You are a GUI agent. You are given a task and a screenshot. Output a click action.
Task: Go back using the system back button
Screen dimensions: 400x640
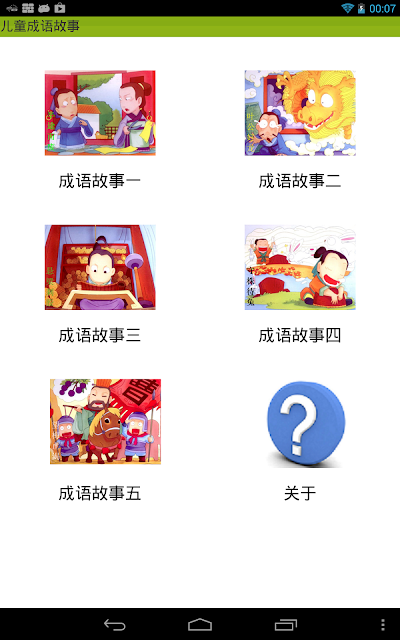(115, 624)
